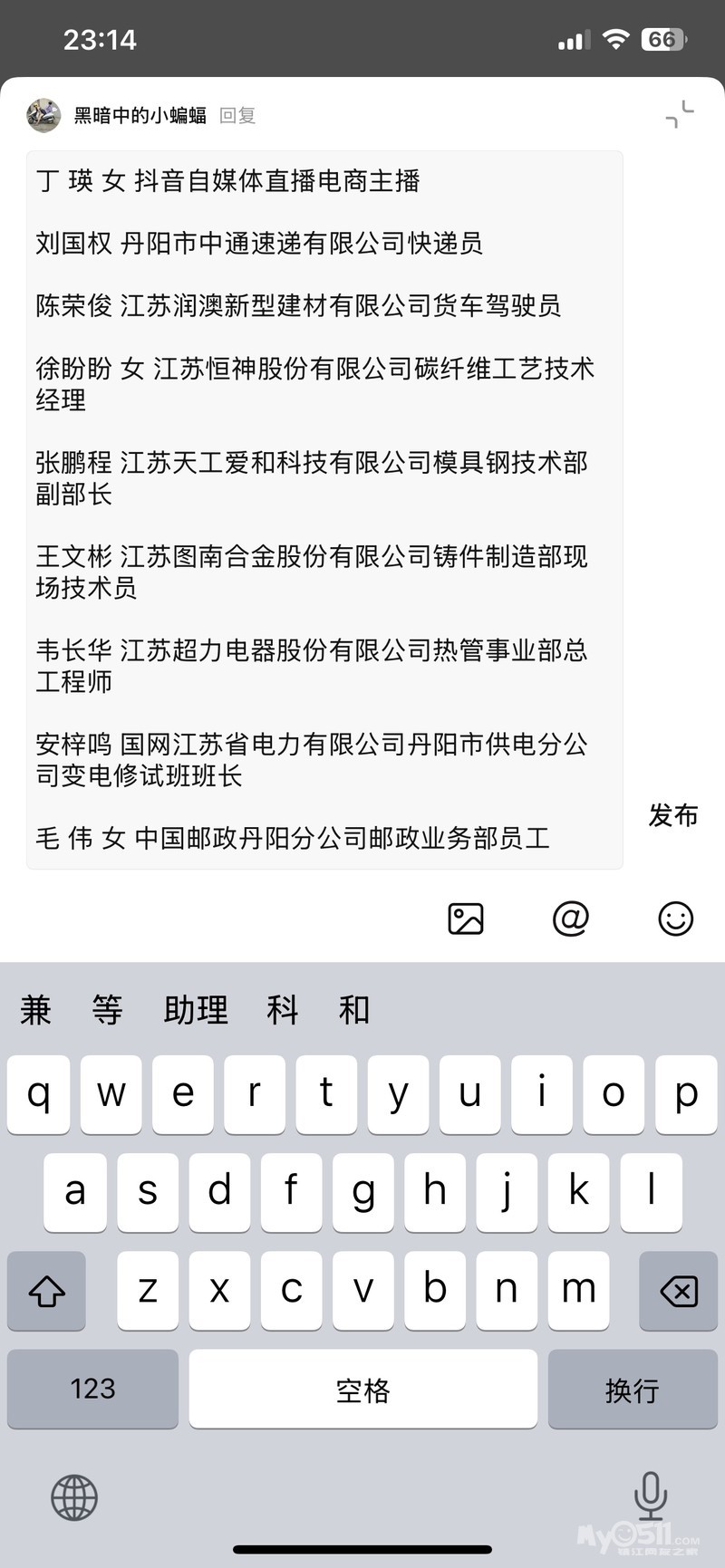Tap 发布 to post the reply
Viewport: 725px width, 1568px height.
point(672,815)
